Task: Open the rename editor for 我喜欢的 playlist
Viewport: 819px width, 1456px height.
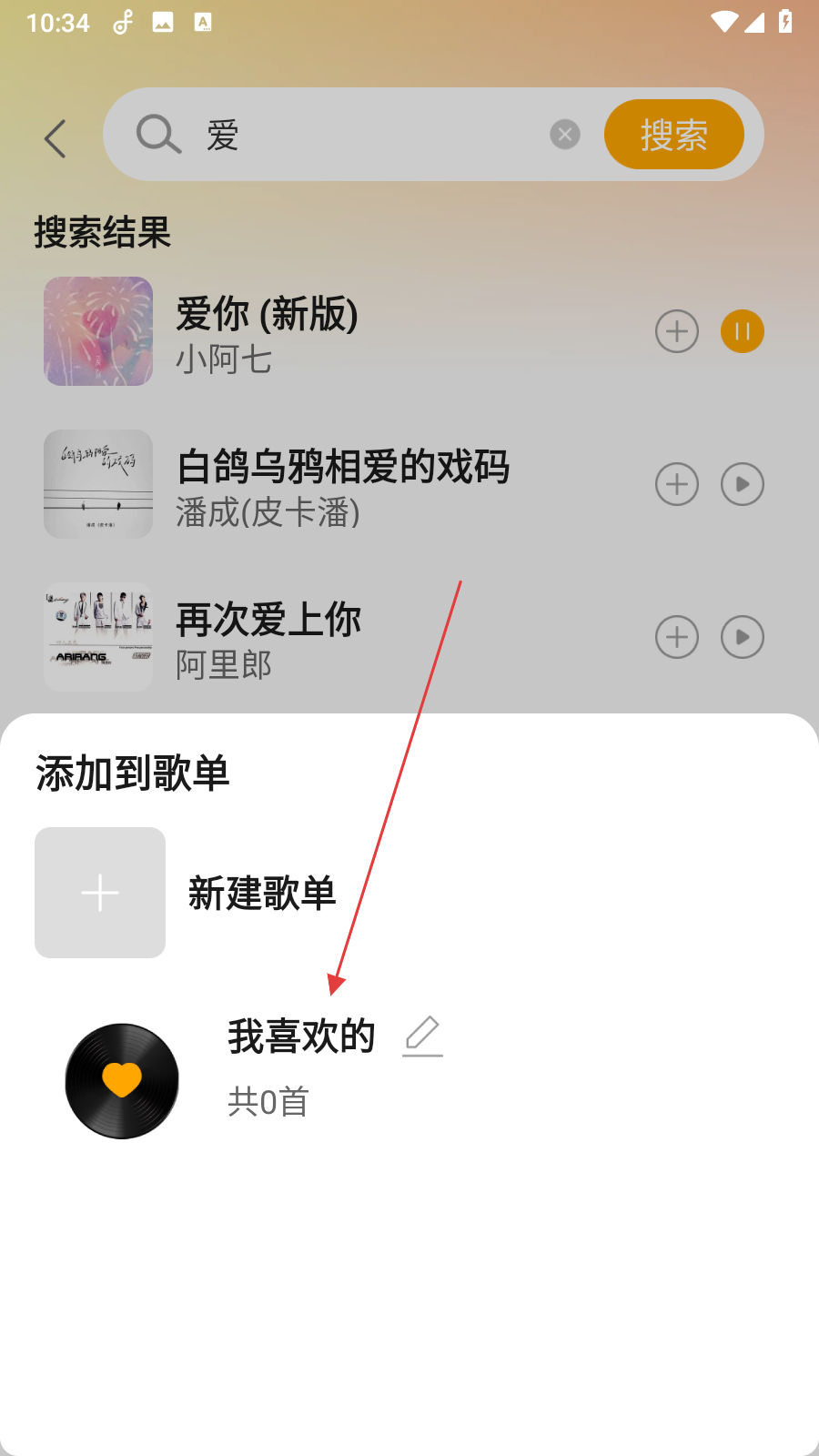Action: [422, 1035]
